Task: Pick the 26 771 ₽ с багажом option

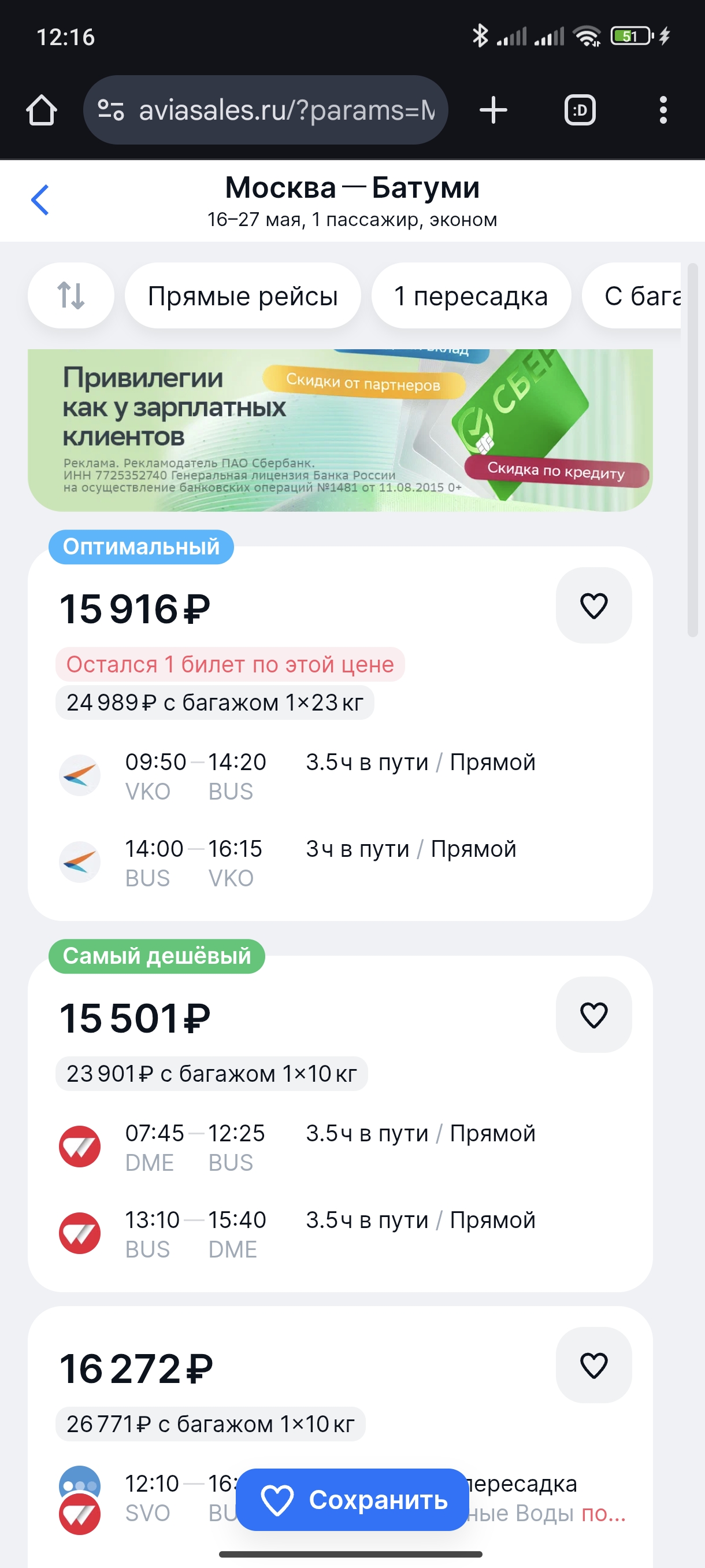Action: (x=210, y=1423)
